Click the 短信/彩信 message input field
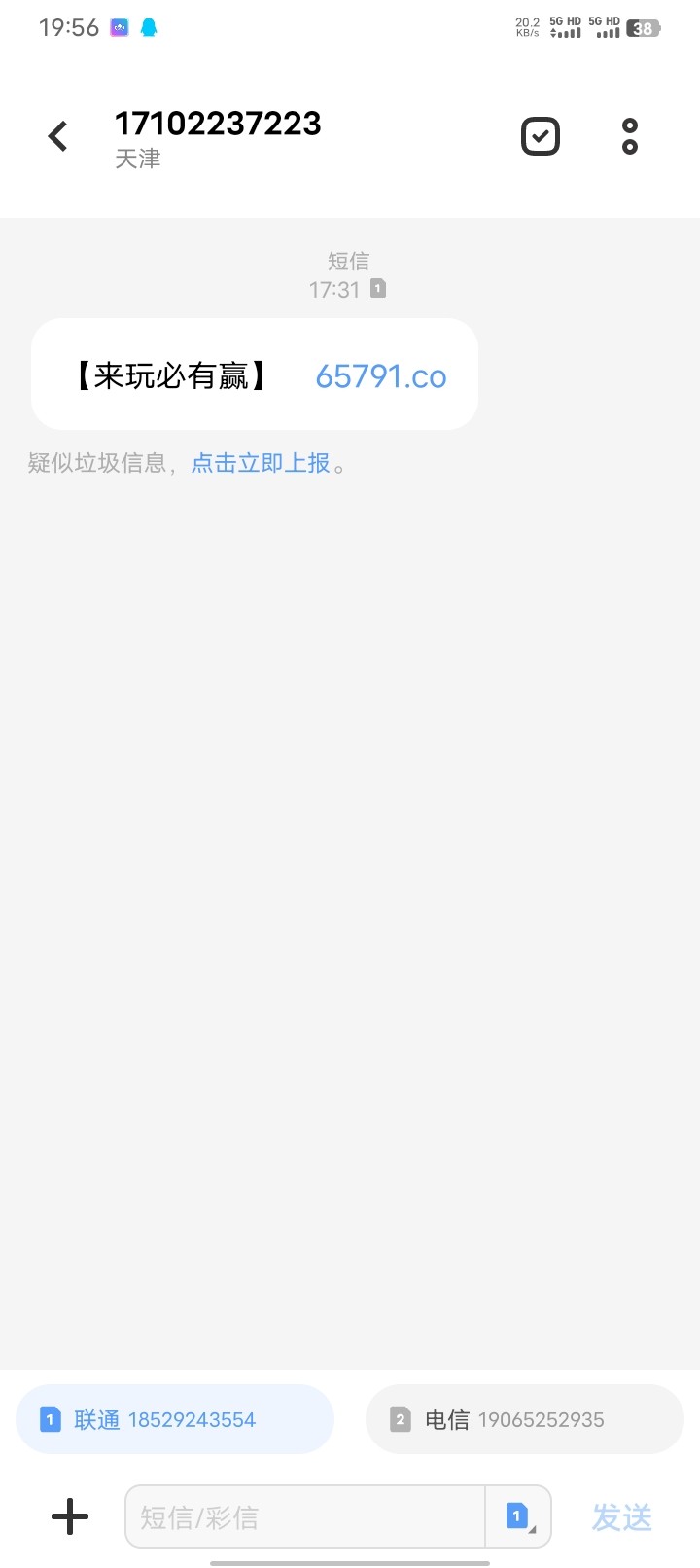Viewport: 700px width, 1568px height. pos(292,1515)
